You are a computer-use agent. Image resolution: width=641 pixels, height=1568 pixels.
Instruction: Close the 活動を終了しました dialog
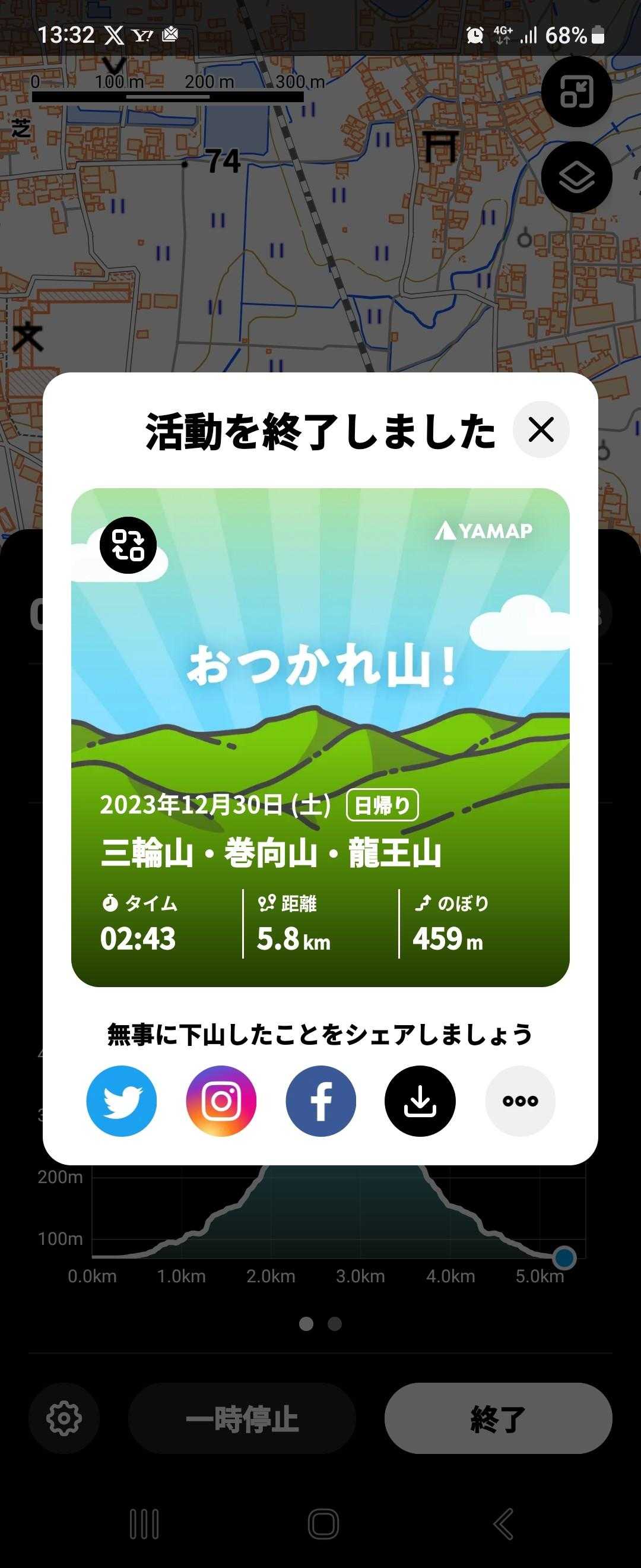click(x=541, y=430)
